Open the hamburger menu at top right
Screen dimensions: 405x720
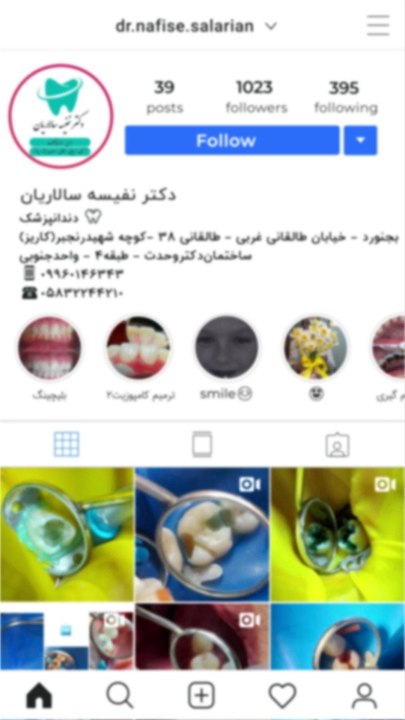pyautogui.click(x=378, y=25)
